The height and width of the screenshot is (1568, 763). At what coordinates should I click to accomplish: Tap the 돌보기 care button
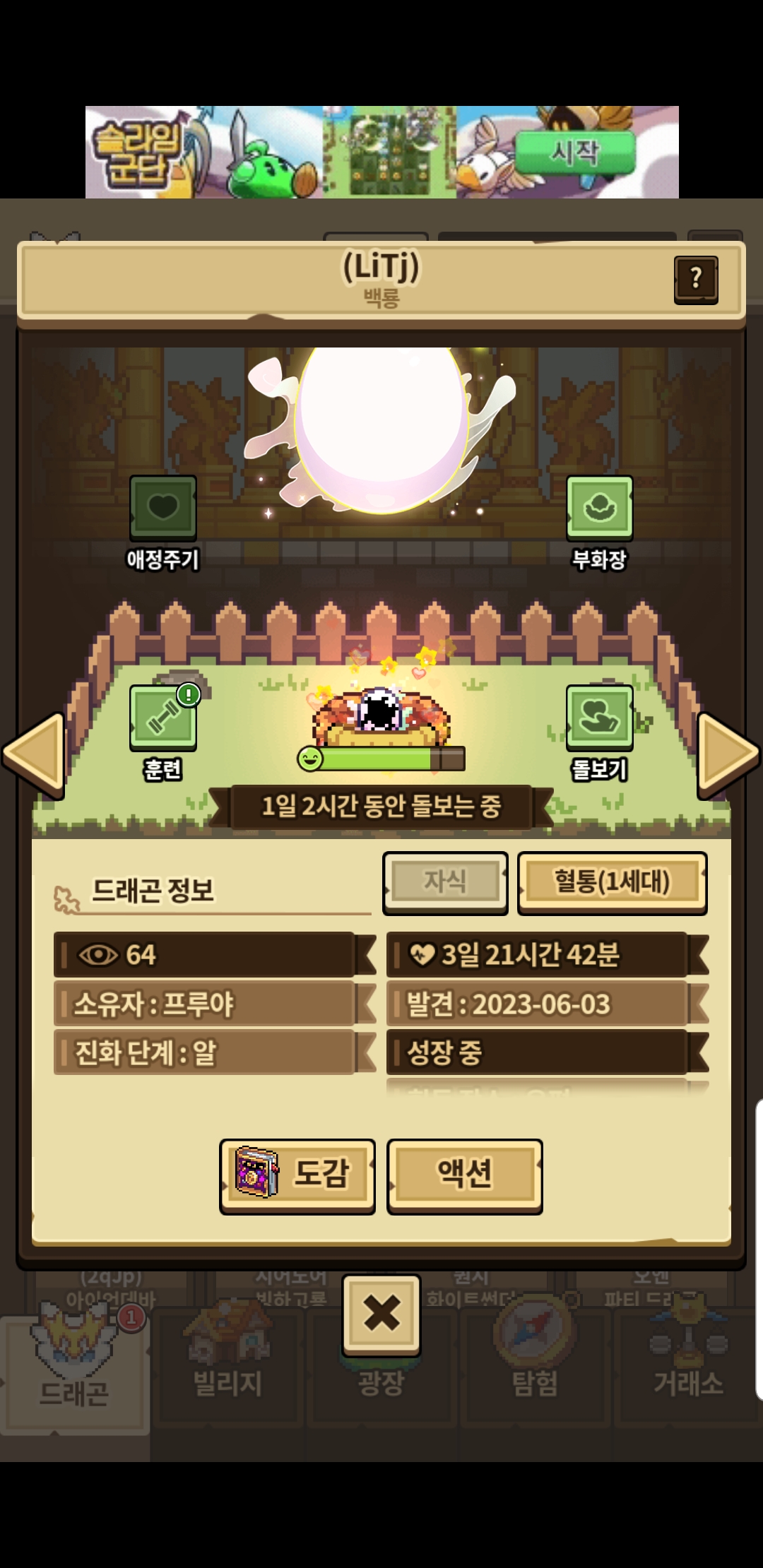pyautogui.click(x=599, y=718)
